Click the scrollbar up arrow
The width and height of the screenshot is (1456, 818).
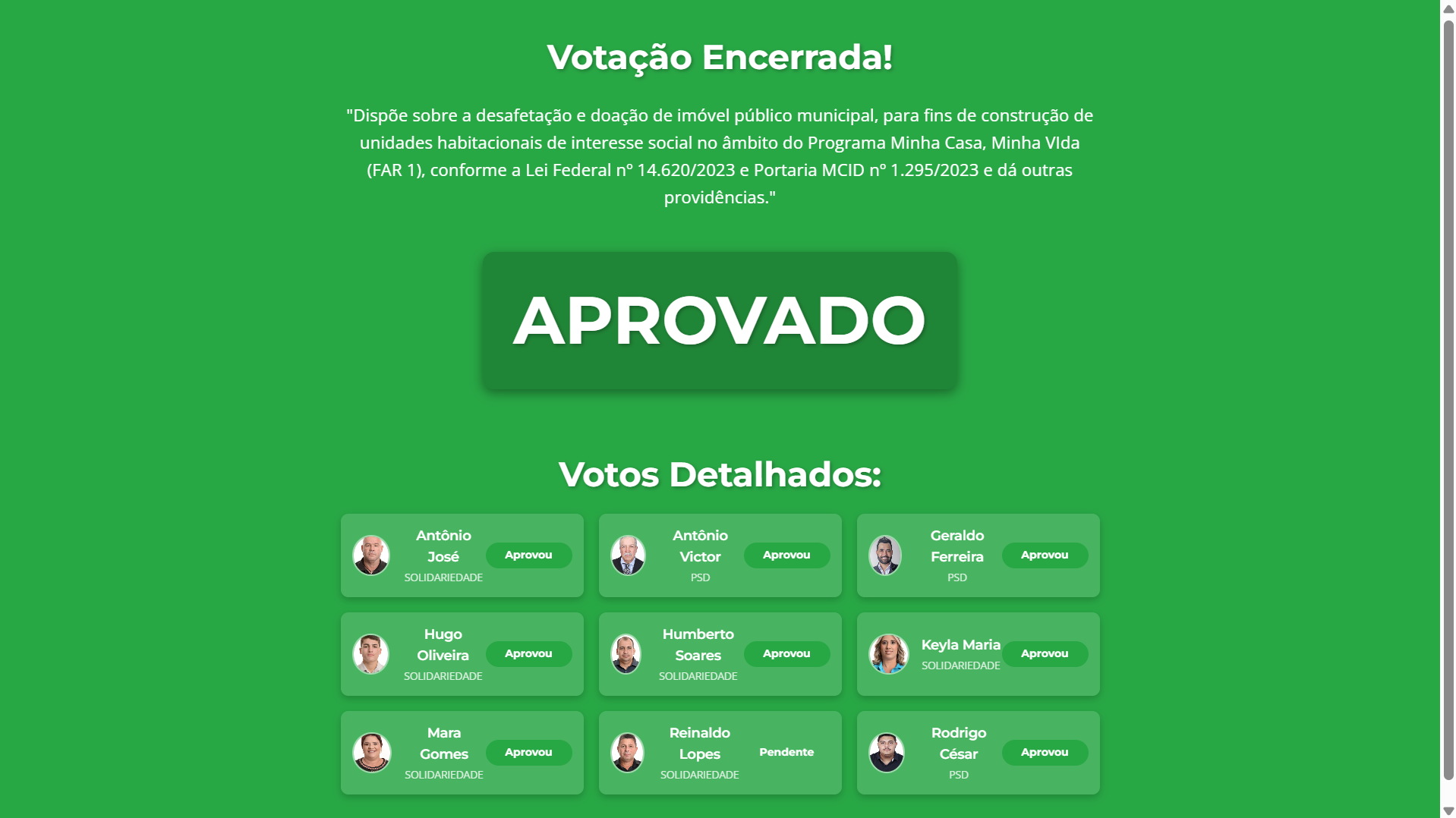coord(1448,8)
